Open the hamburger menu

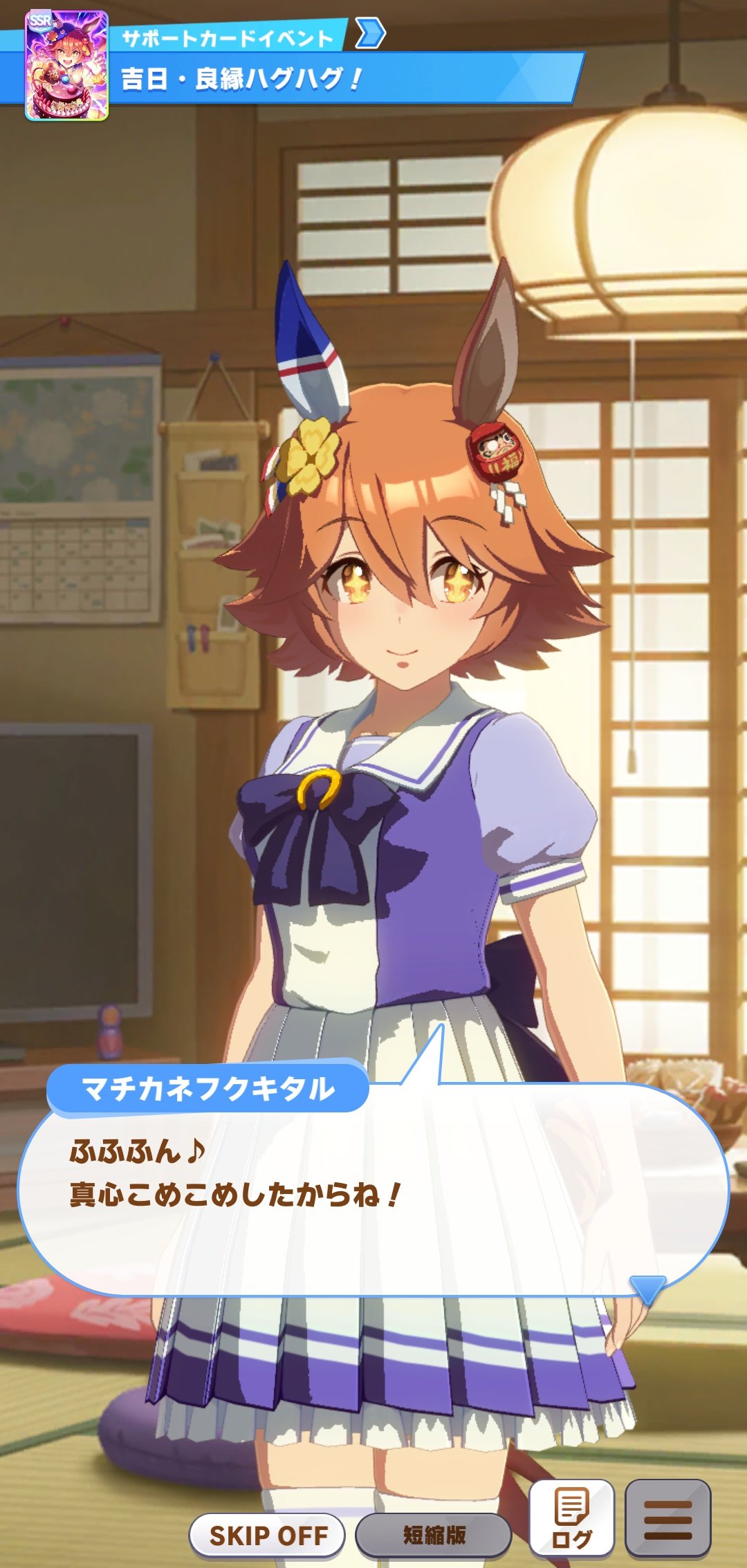667,1518
